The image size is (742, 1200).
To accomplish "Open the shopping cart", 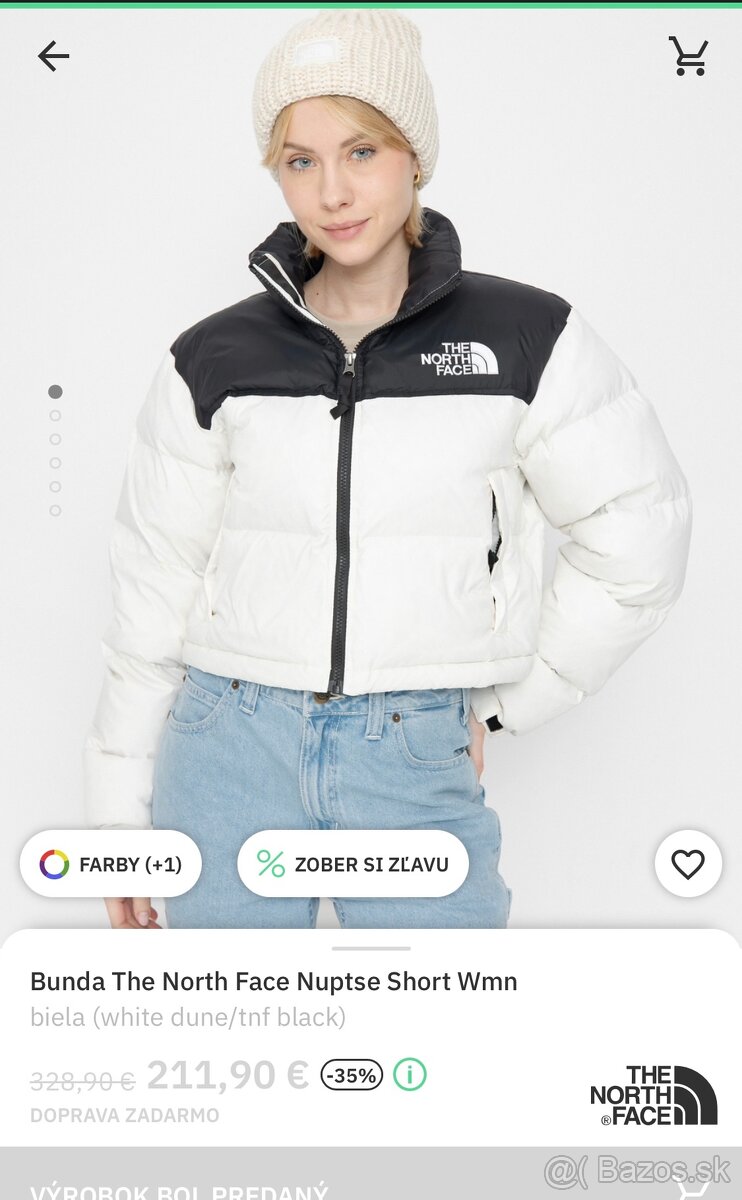I will [688, 57].
